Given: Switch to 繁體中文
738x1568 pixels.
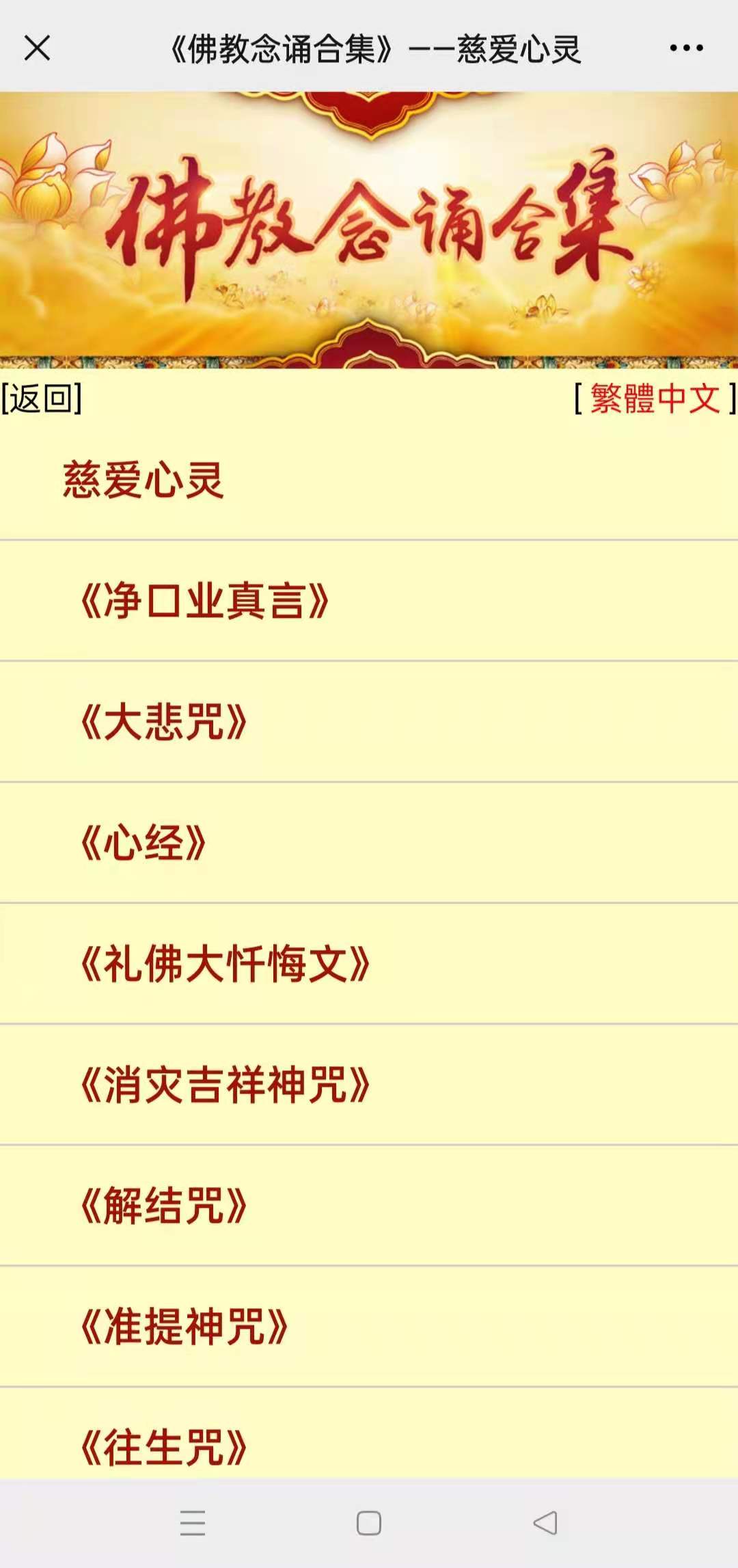Looking at the screenshot, I should pos(655,398).
